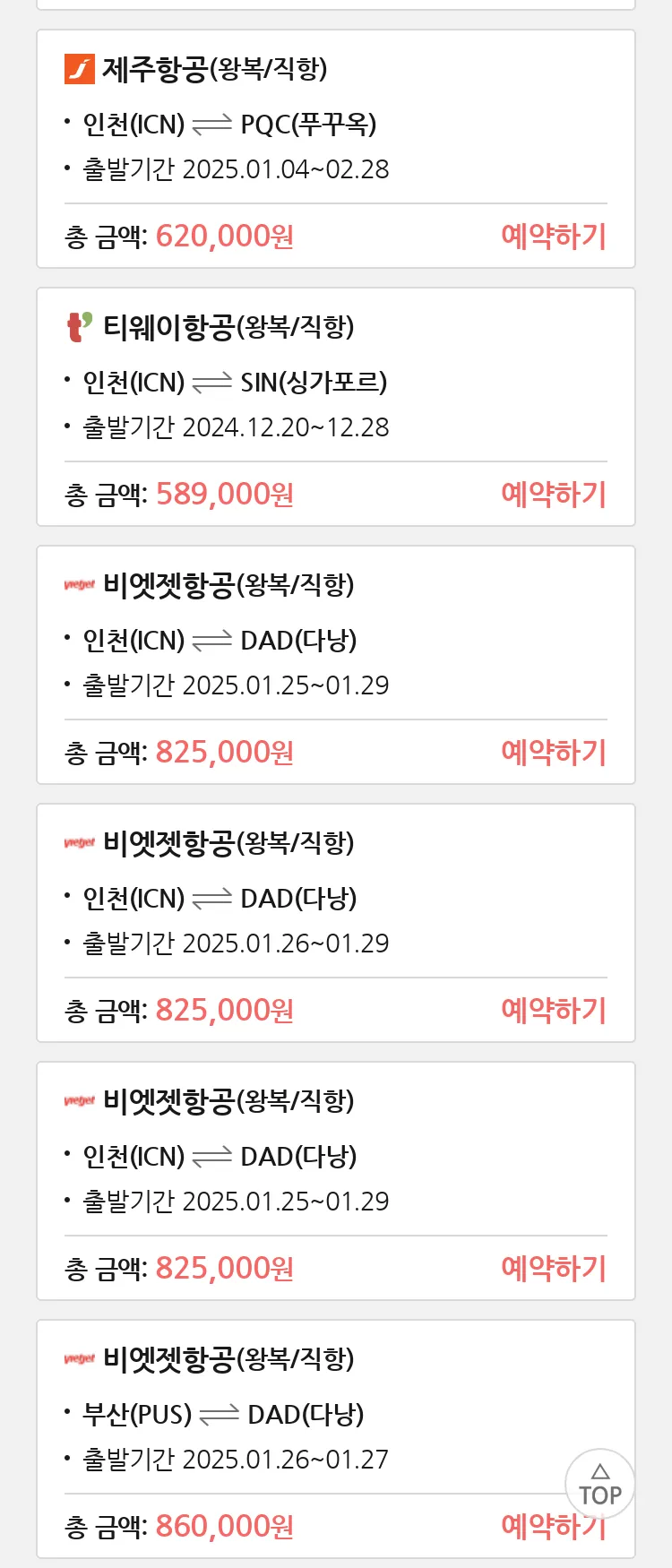Image resolution: width=672 pixels, height=1568 pixels.
Task: Jump back to top with the TOP button
Action: pyautogui.click(x=599, y=1484)
